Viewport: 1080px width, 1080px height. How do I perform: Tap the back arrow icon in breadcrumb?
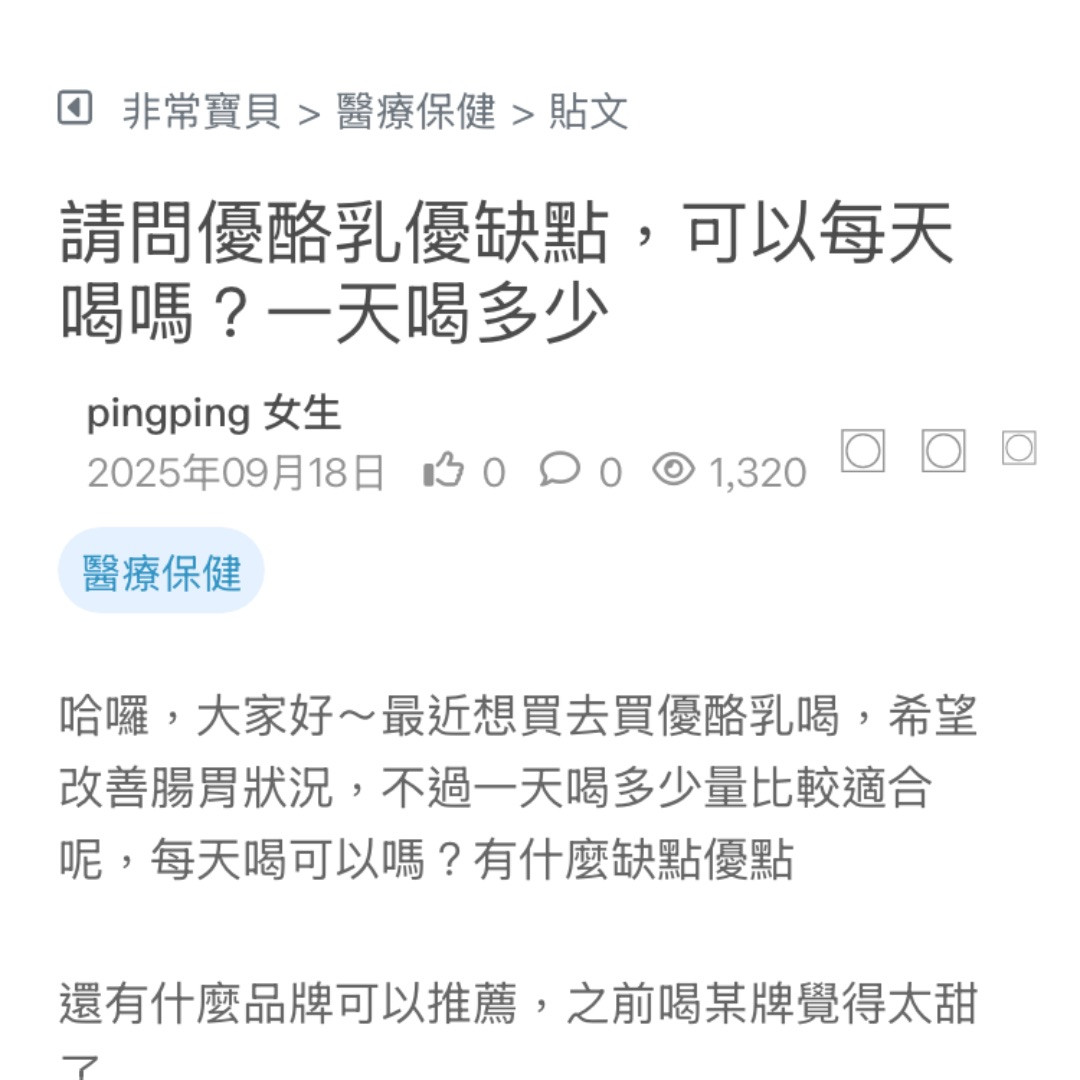(x=75, y=108)
